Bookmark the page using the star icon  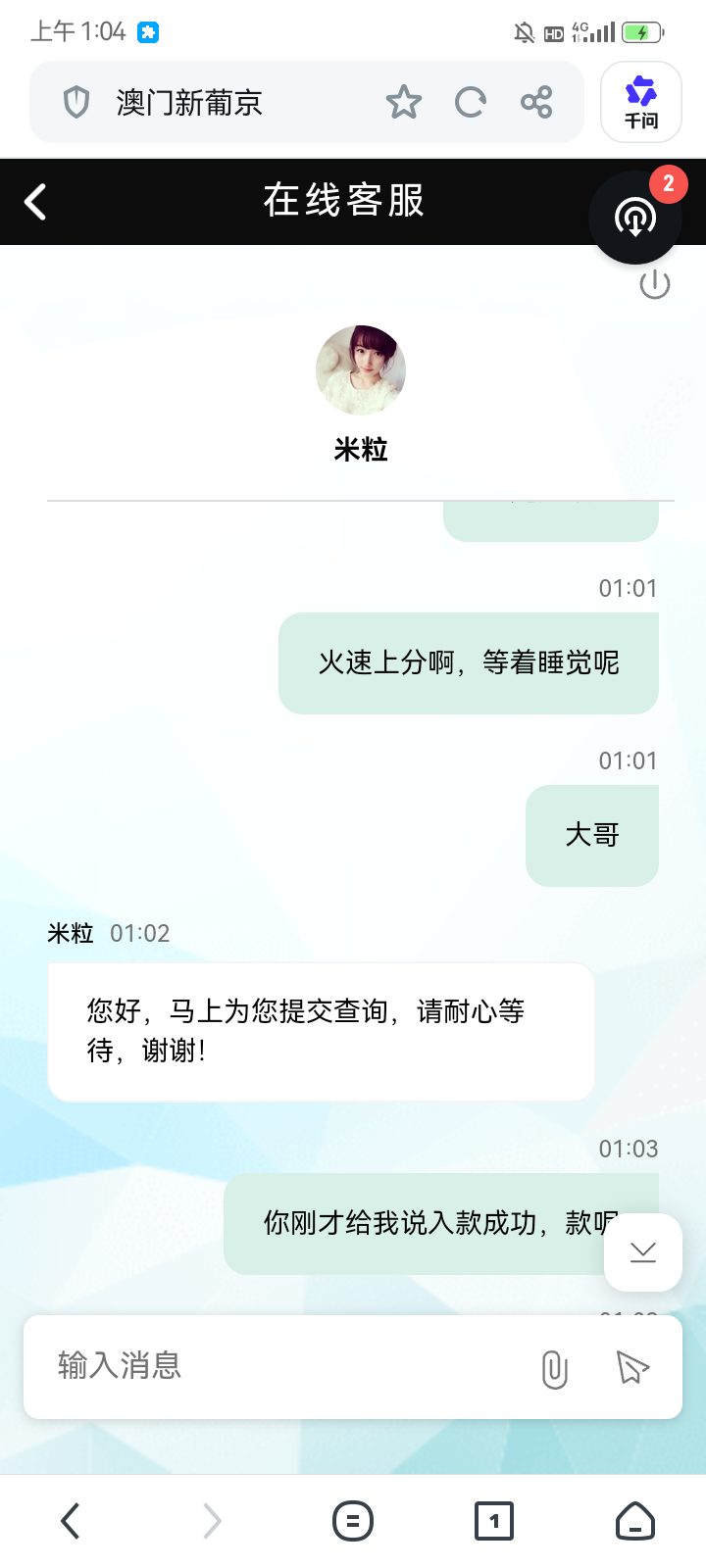[x=404, y=101]
